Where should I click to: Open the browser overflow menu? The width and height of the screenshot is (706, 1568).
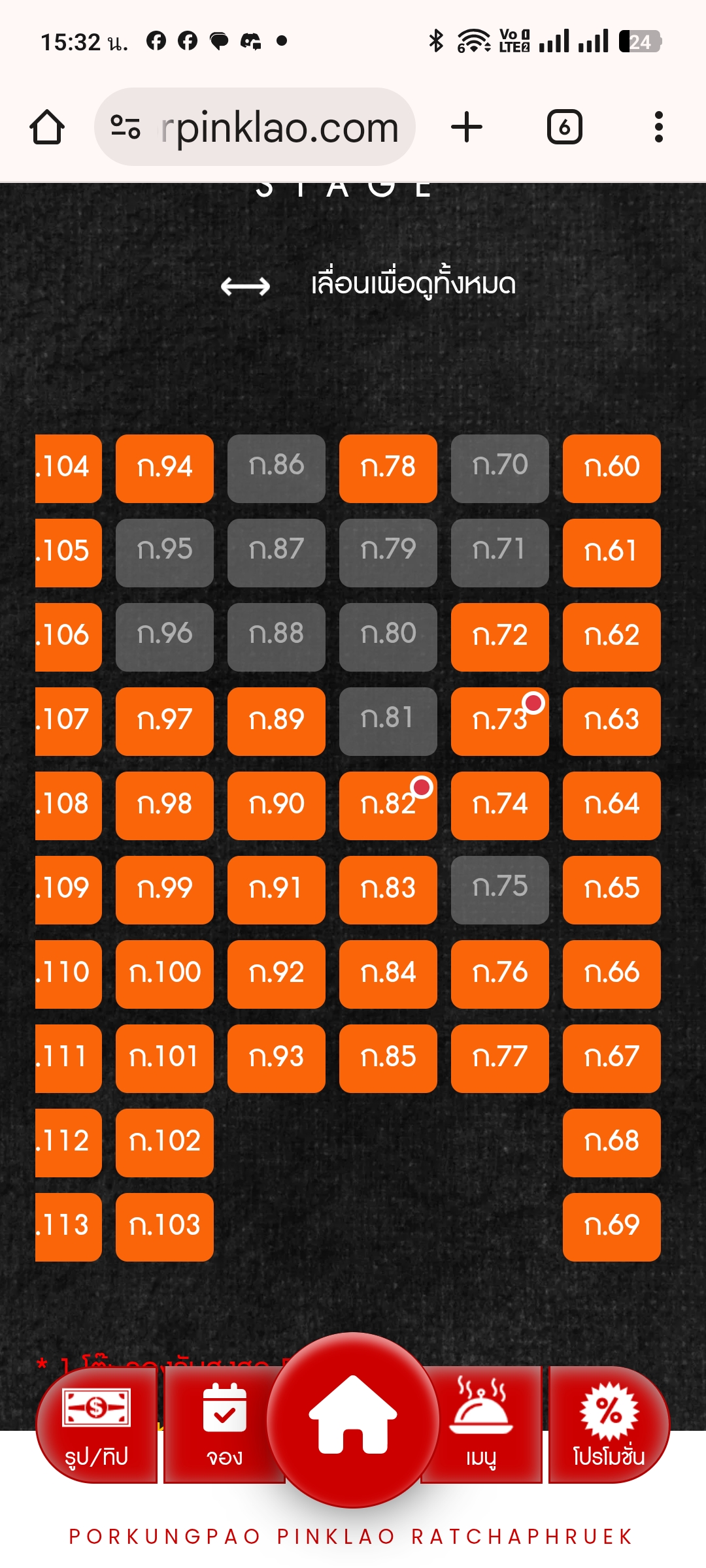point(658,127)
